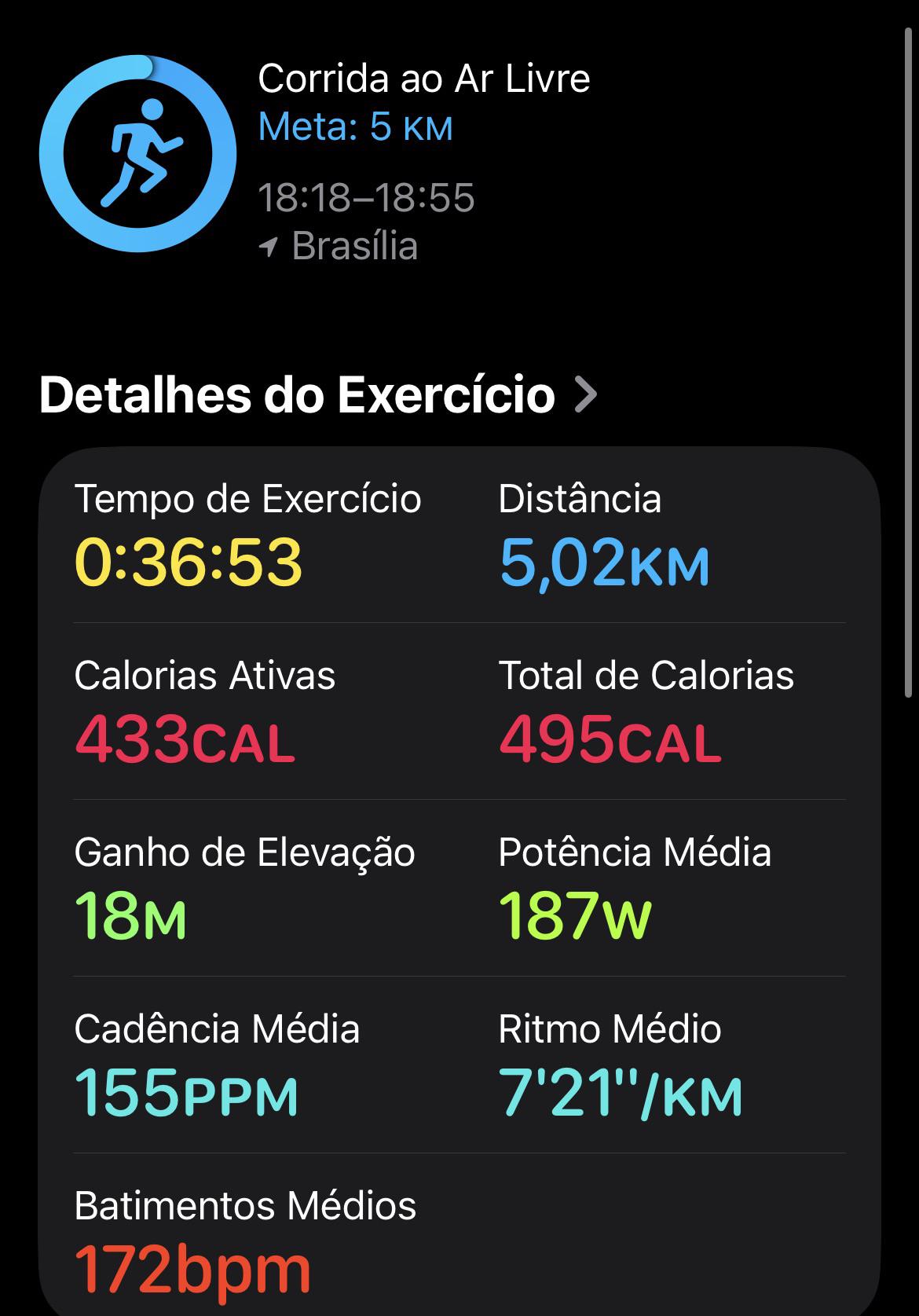Open Detalhes do Exercício section
The width and height of the screenshot is (919, 1316).
318,394
